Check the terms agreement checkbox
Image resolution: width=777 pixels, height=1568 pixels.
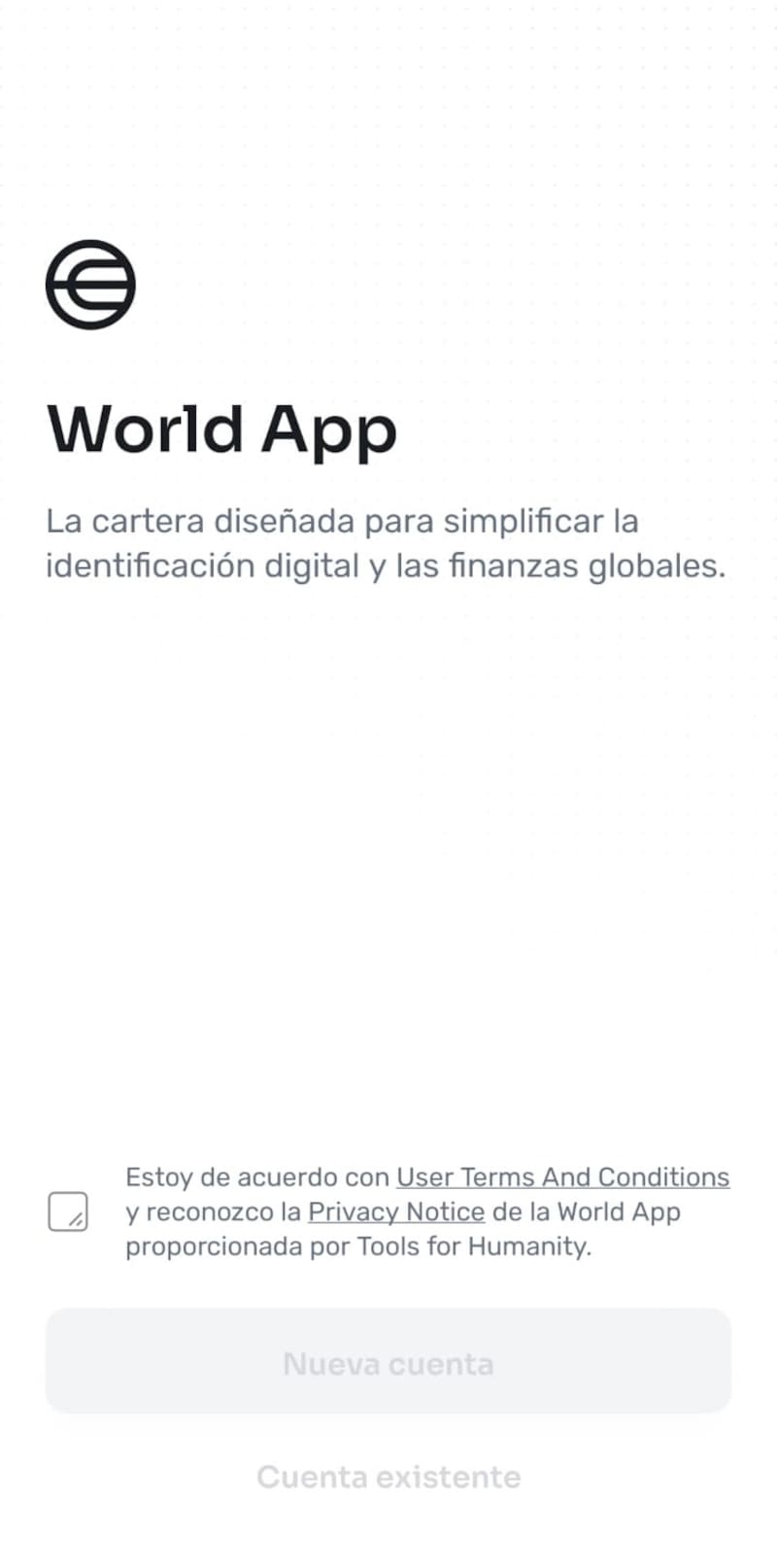coord(68,1211)
